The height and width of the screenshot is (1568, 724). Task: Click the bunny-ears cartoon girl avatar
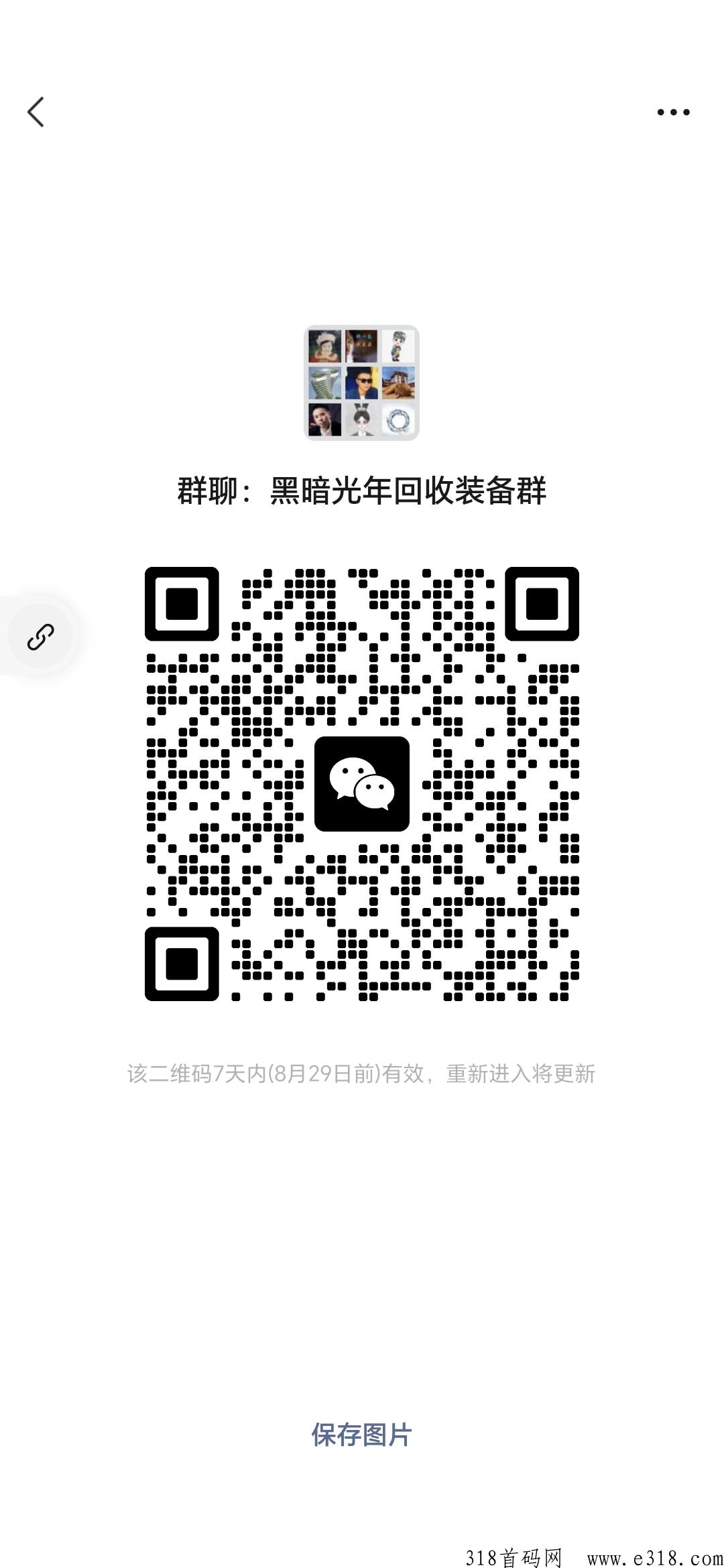point(363,420)
